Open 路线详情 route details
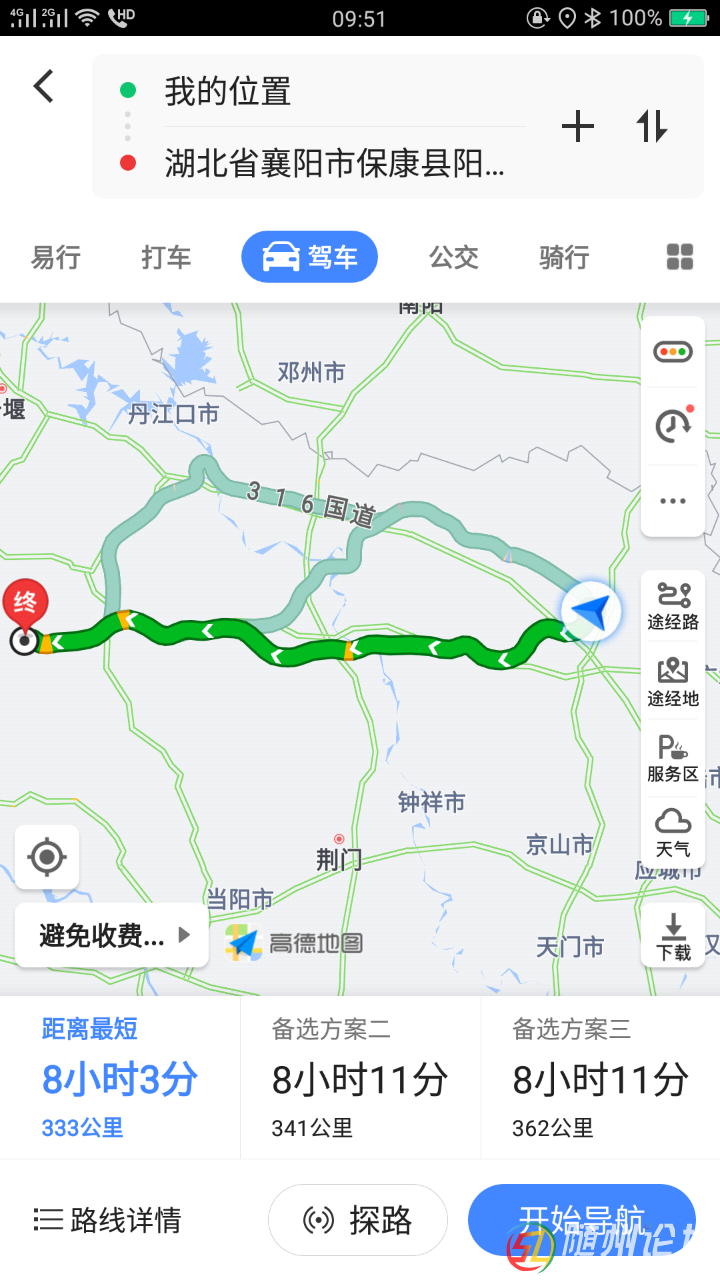 (x=108, y=1220)
